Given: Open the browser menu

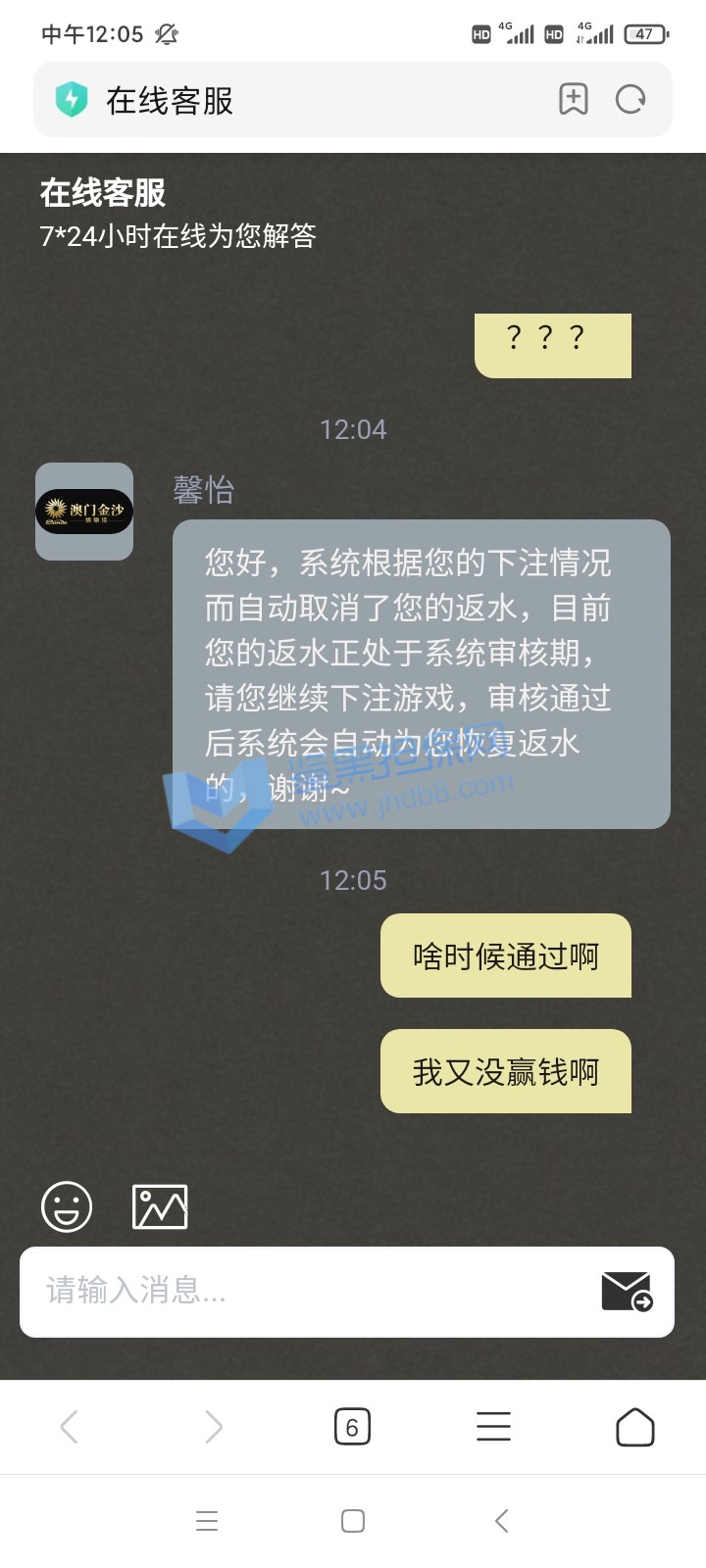Looking at the screenshot, I should coord(493,1427).
